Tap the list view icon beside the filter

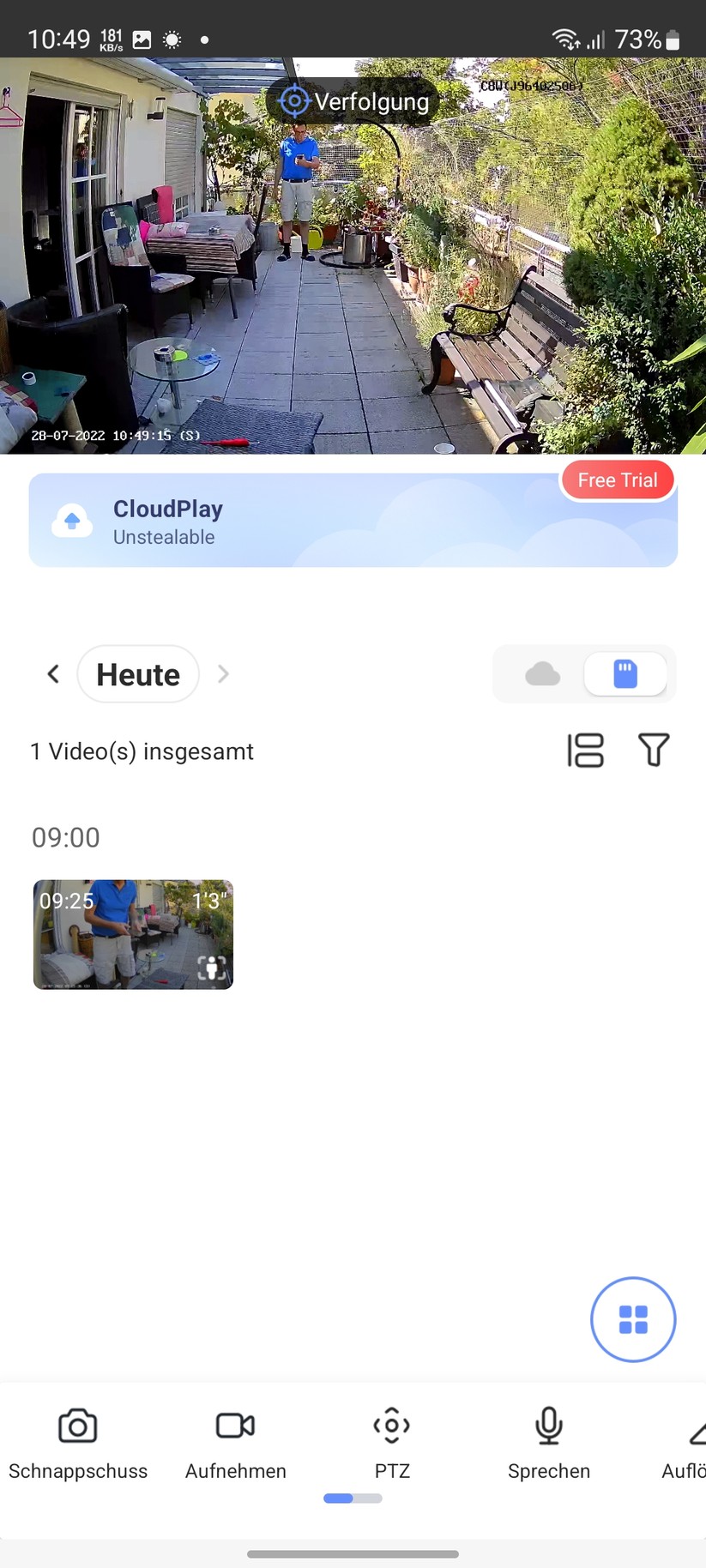586,749
